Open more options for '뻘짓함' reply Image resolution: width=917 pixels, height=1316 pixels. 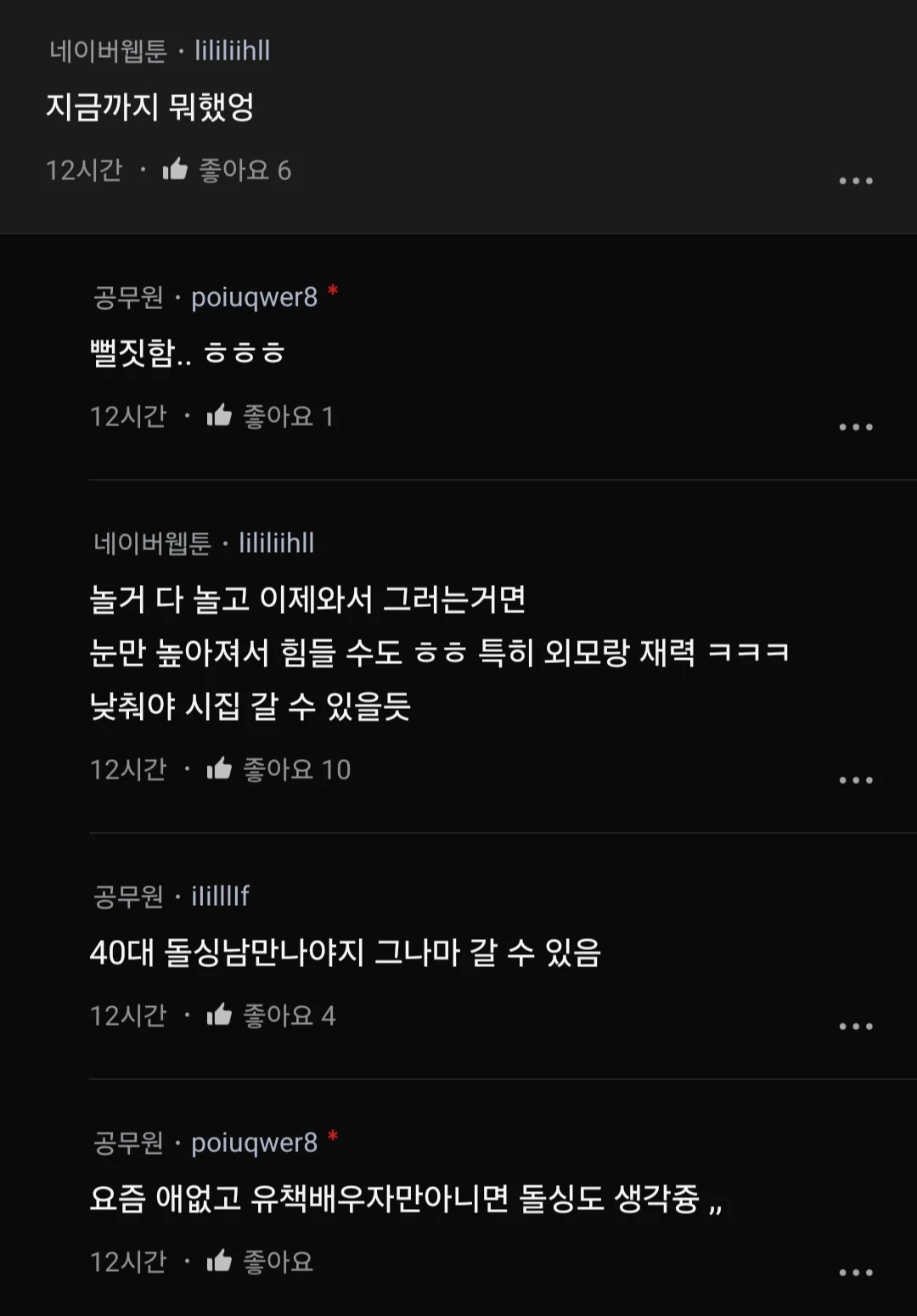point(855,427)
